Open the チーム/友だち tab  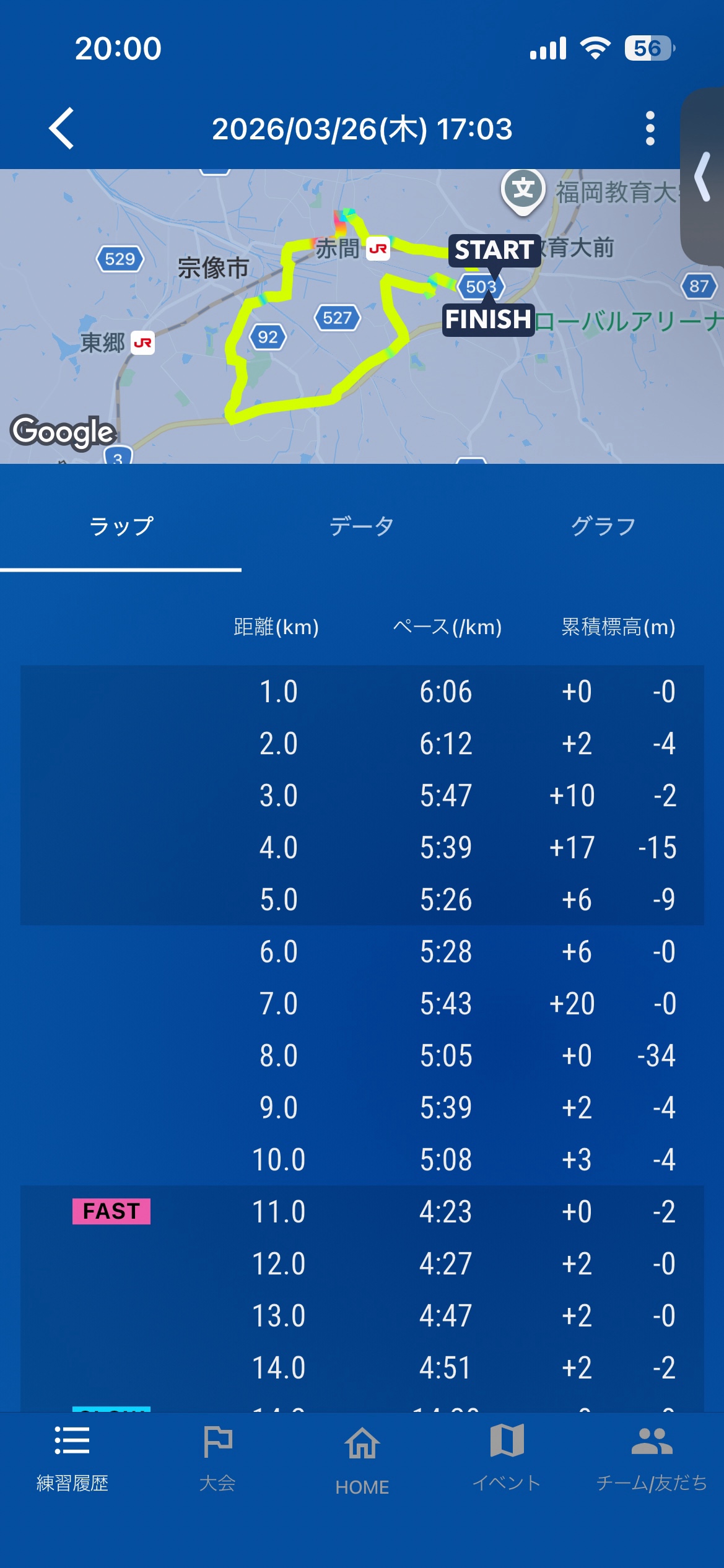tap(652, 1457)
